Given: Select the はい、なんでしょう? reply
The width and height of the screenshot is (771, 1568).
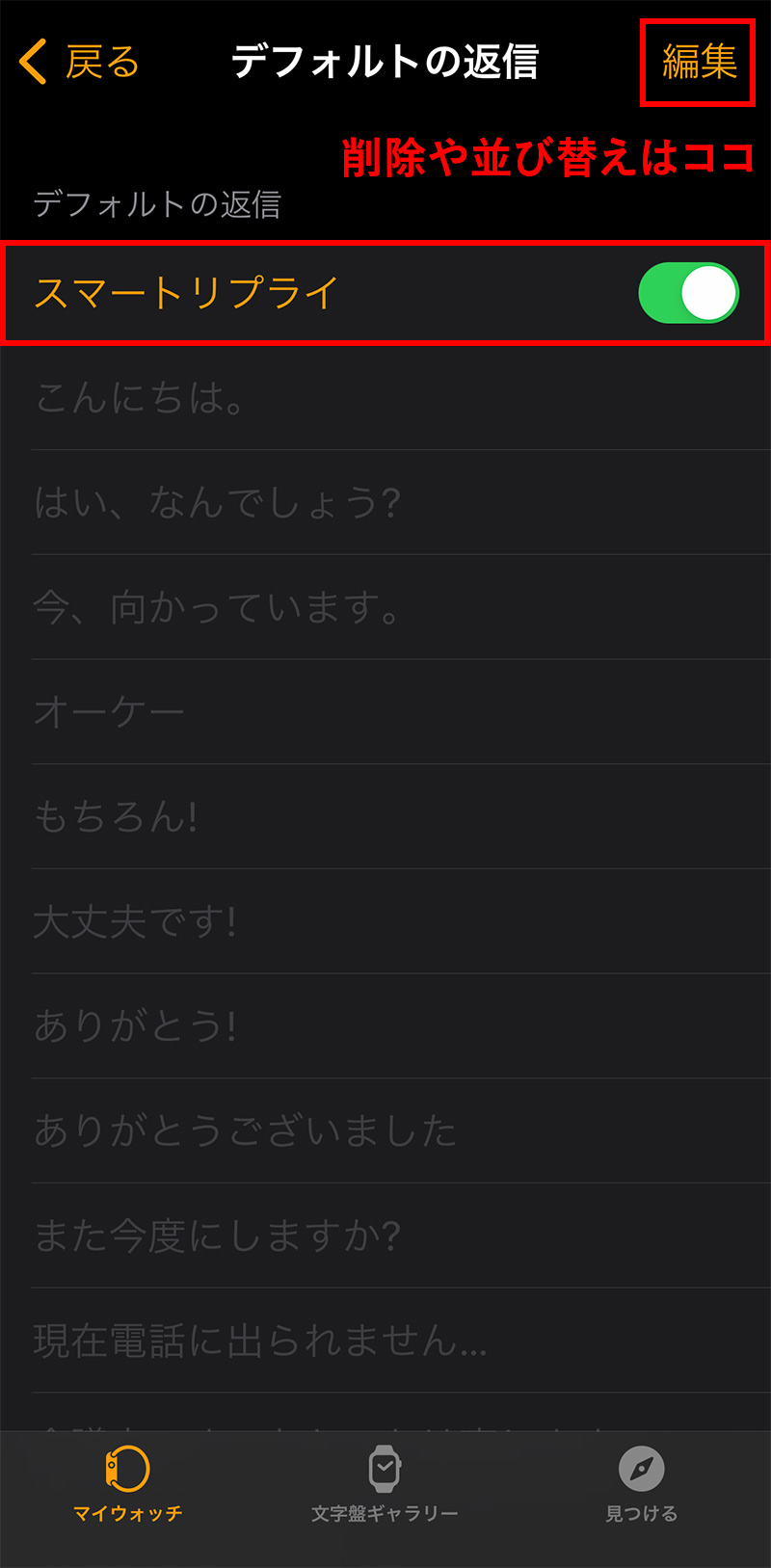Looking at the screenshot, I should click(x=385, y=502).
